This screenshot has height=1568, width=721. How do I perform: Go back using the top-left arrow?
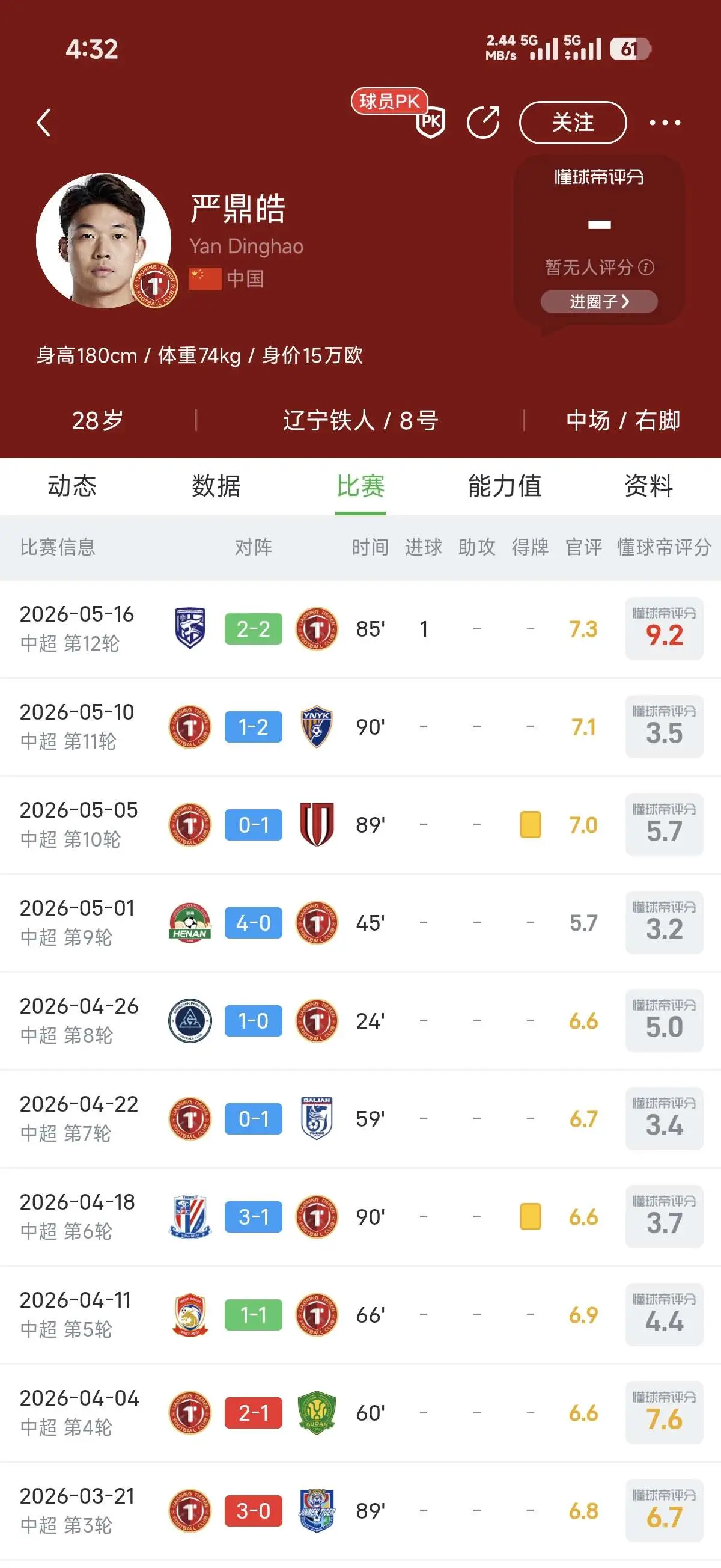(x=43, y=122)
